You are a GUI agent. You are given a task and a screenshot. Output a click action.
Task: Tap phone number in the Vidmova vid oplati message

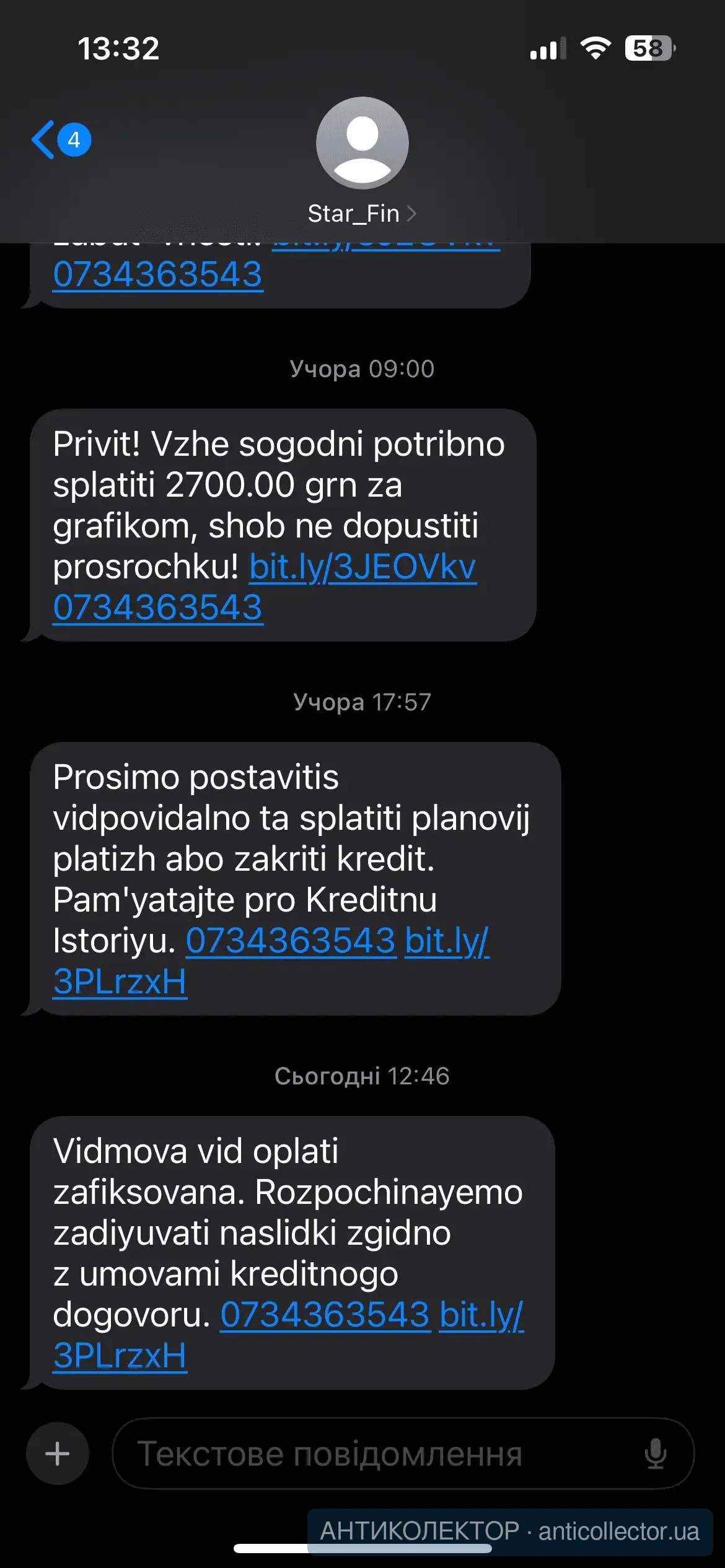(x=325, y=1315)
